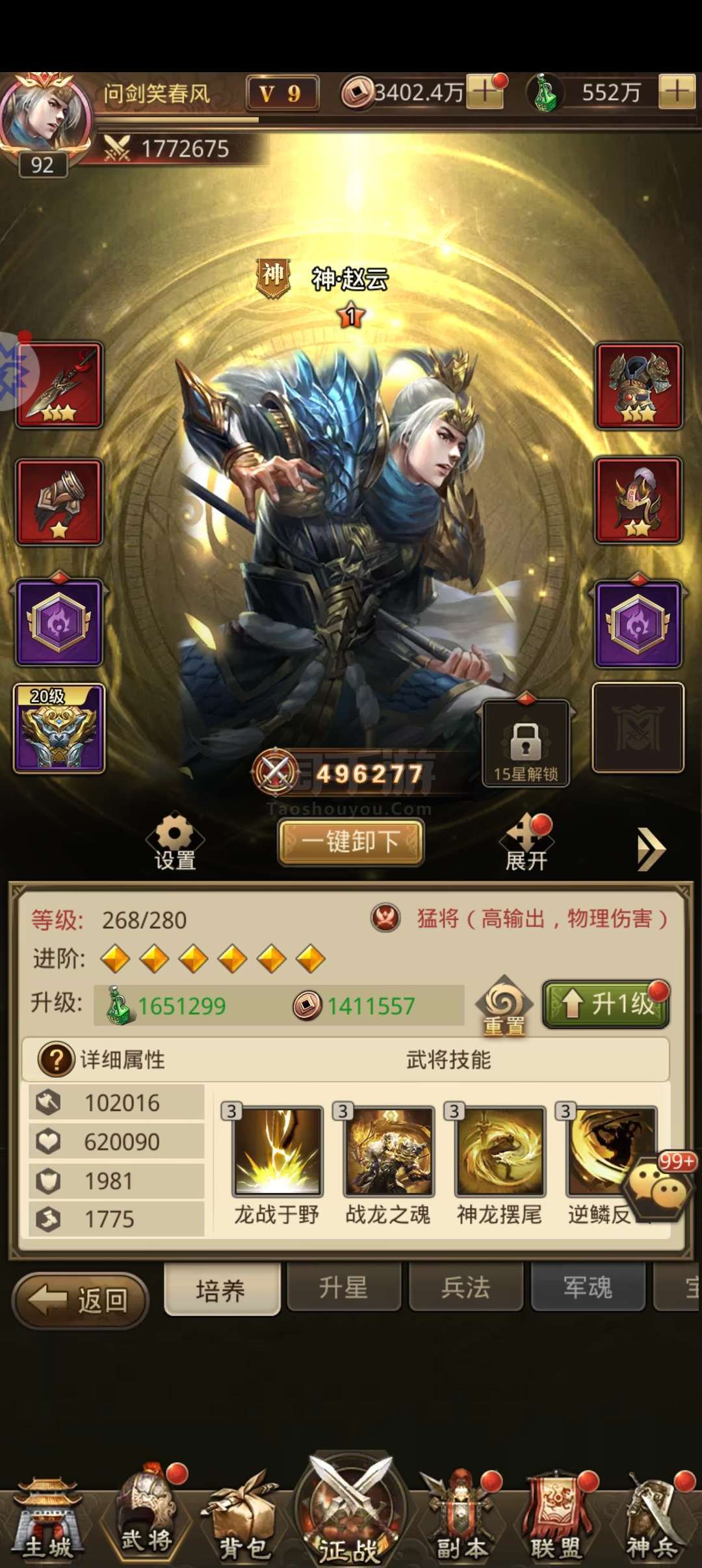Image resolution: width=702 pixels, height=1568 pixels.
Task: Go back with 返回 button
Action: tap(81, 1300)
